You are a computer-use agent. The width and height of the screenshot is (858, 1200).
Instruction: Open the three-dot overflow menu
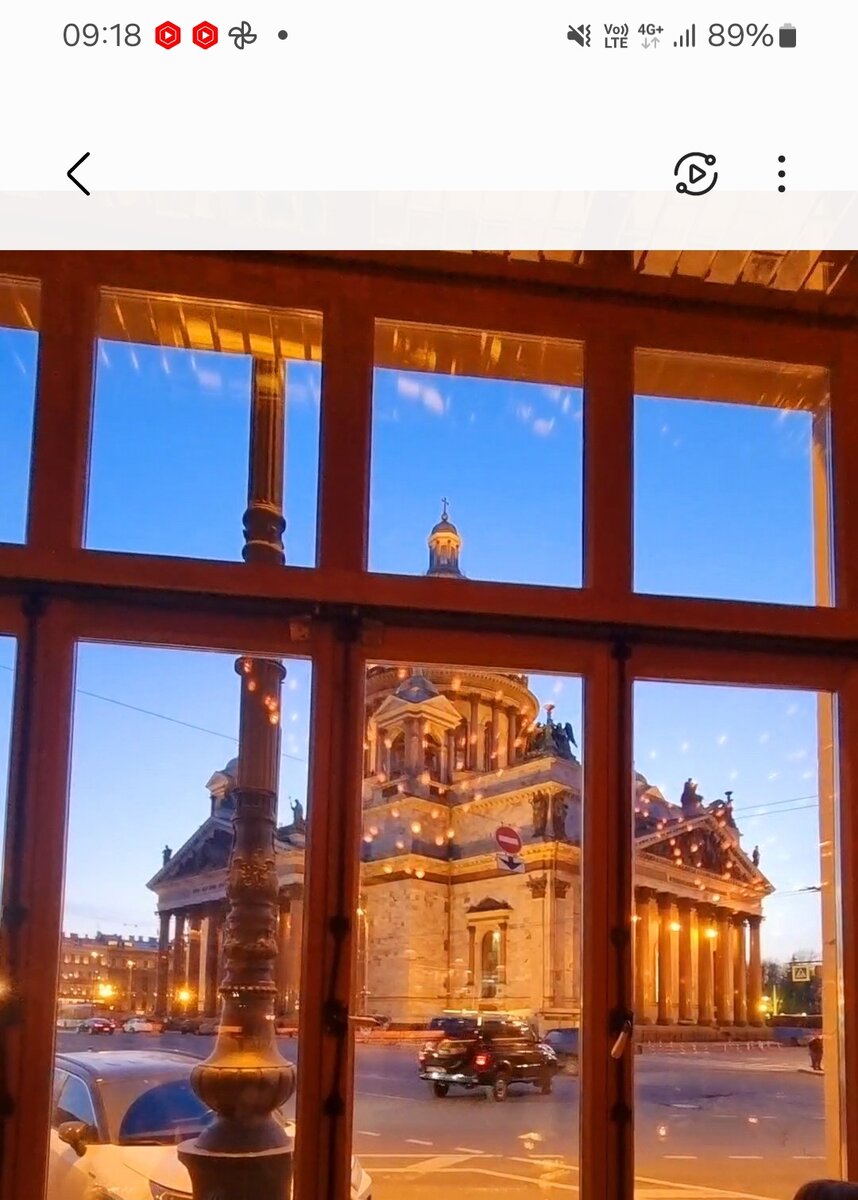[x=781, y=174]
